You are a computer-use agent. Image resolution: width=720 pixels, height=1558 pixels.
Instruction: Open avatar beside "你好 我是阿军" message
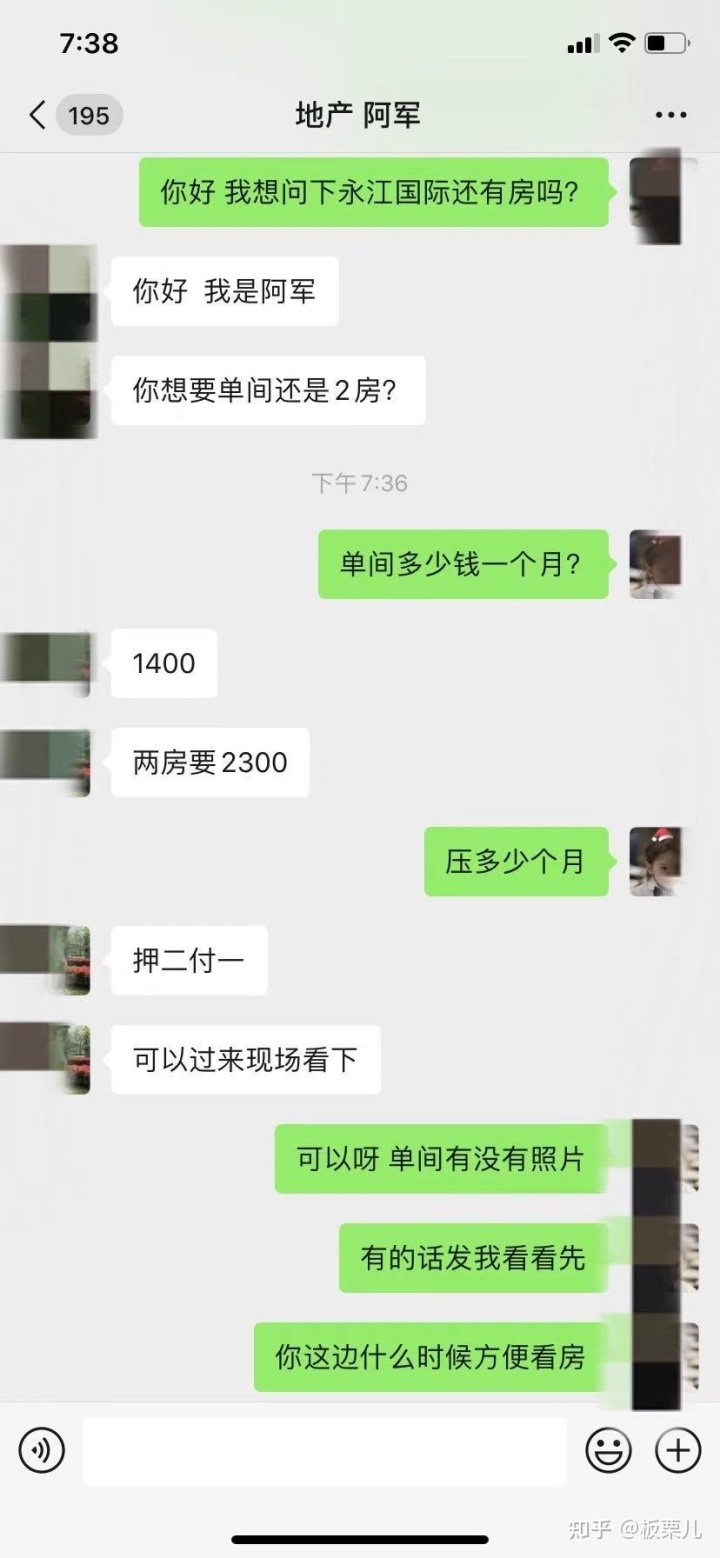pyautogui.click(x=48, y=291)
